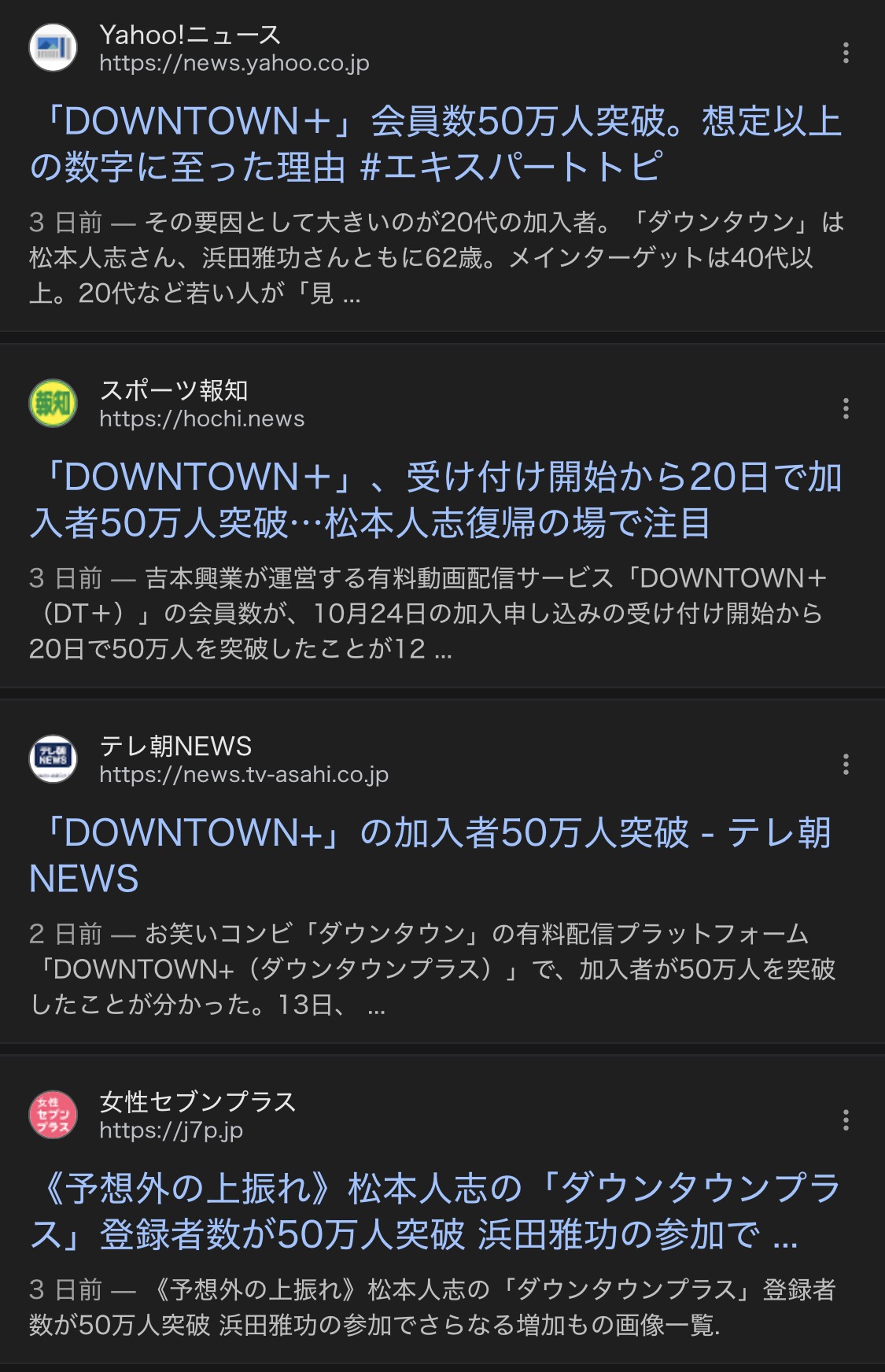Visit the hochi.news source link
Screen dimensions: 885x1372
201,419
